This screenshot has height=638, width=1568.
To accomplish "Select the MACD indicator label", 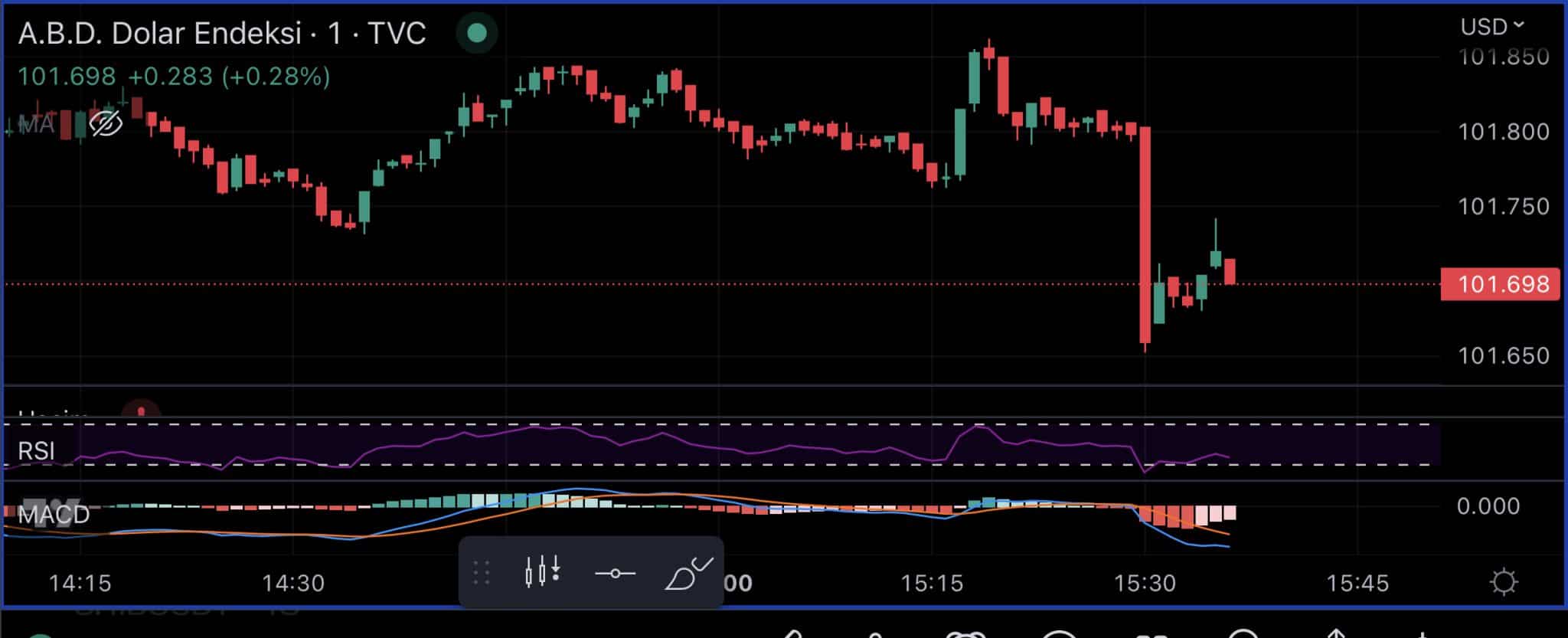I will point(54,514).
